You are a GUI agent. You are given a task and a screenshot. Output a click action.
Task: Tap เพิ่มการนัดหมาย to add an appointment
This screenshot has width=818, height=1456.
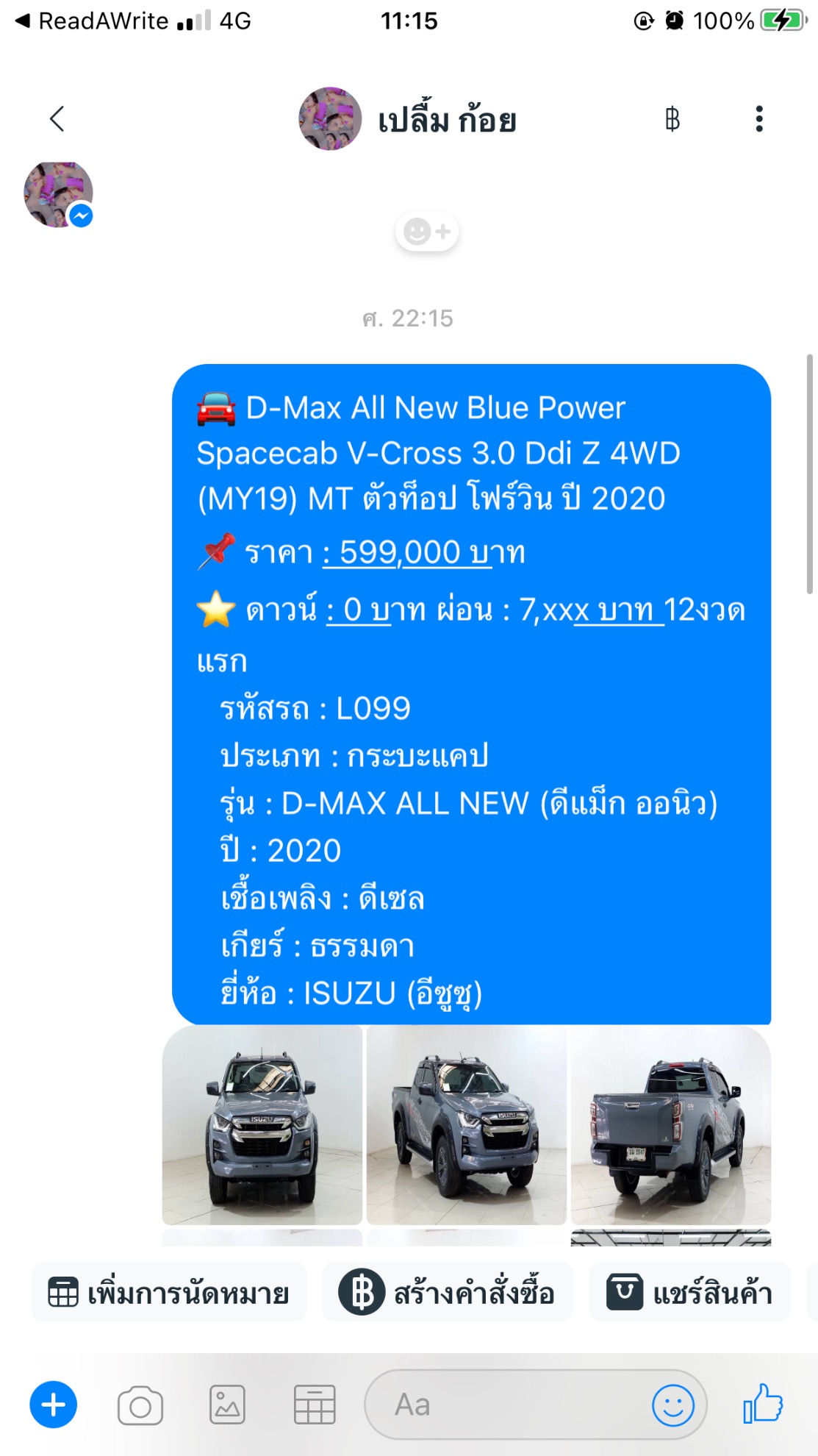coord(168,1293)
